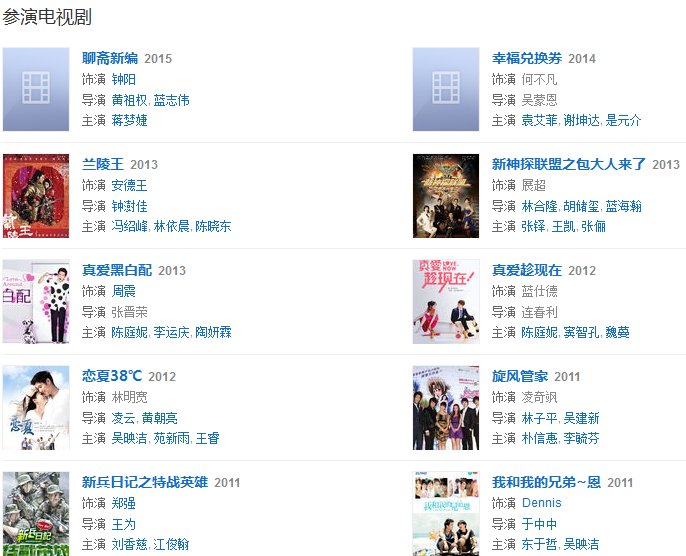This screenshot has height=556, width=686.
Task: Open the 幸福兑换券 title link
Action: point(526,58)
